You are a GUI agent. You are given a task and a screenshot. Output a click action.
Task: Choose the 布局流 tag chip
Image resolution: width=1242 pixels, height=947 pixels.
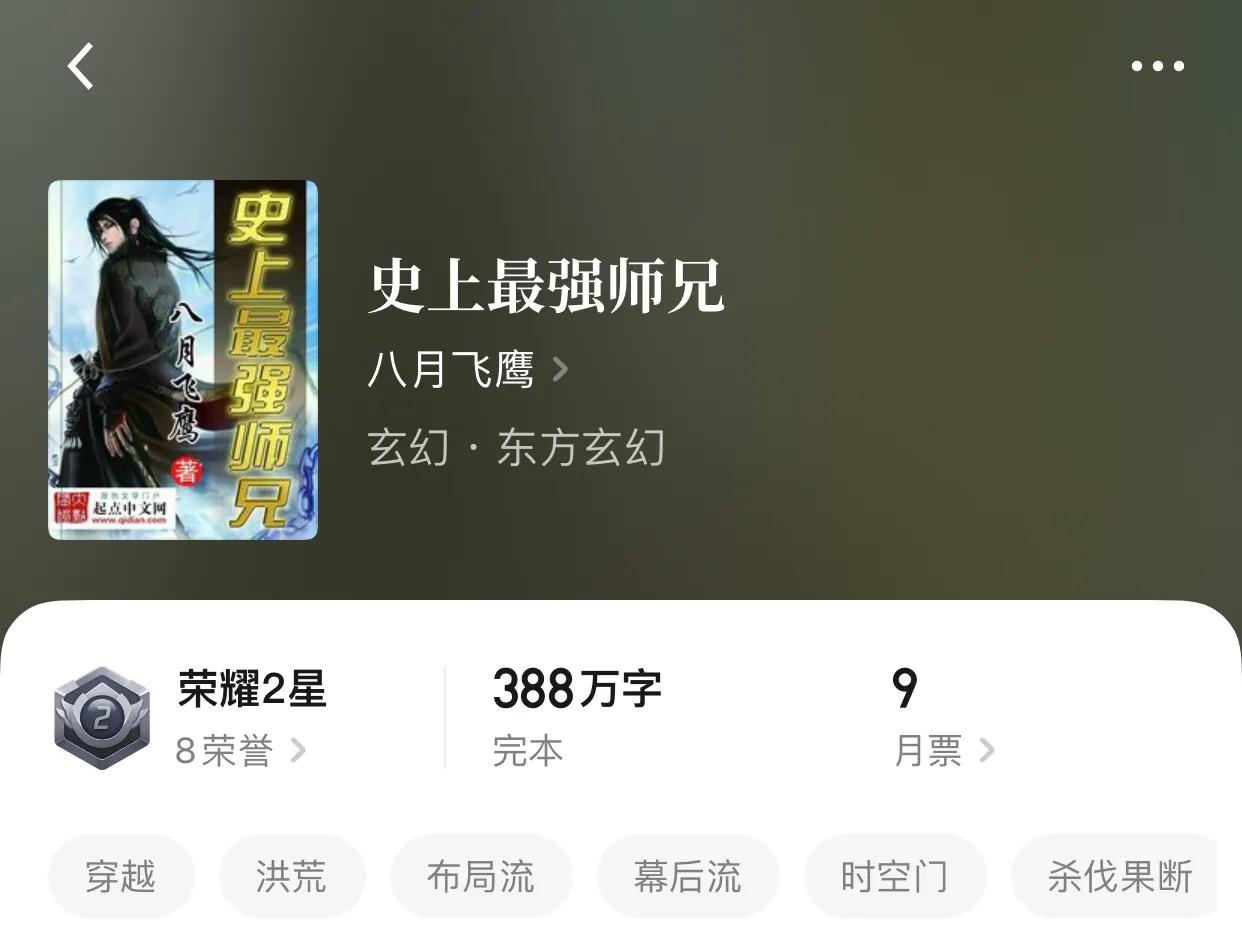coord(480,877)
